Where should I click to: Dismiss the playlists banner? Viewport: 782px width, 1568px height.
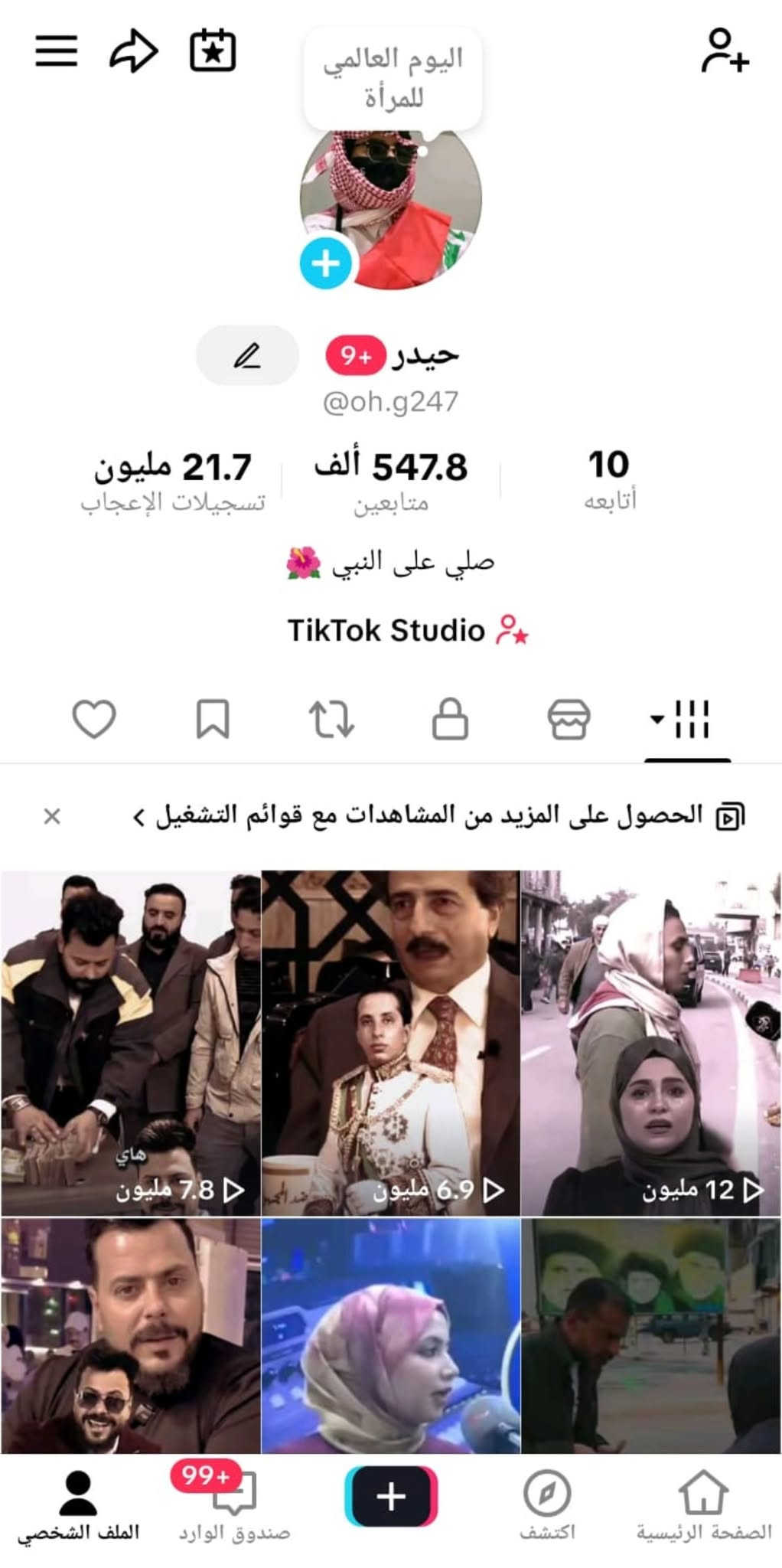(x=52, y=816)
